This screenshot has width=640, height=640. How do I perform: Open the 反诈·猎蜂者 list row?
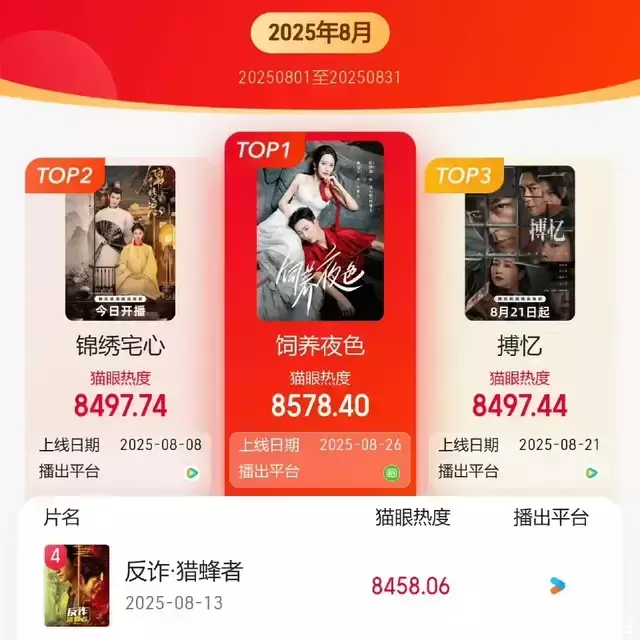click(x=320, y=584)
